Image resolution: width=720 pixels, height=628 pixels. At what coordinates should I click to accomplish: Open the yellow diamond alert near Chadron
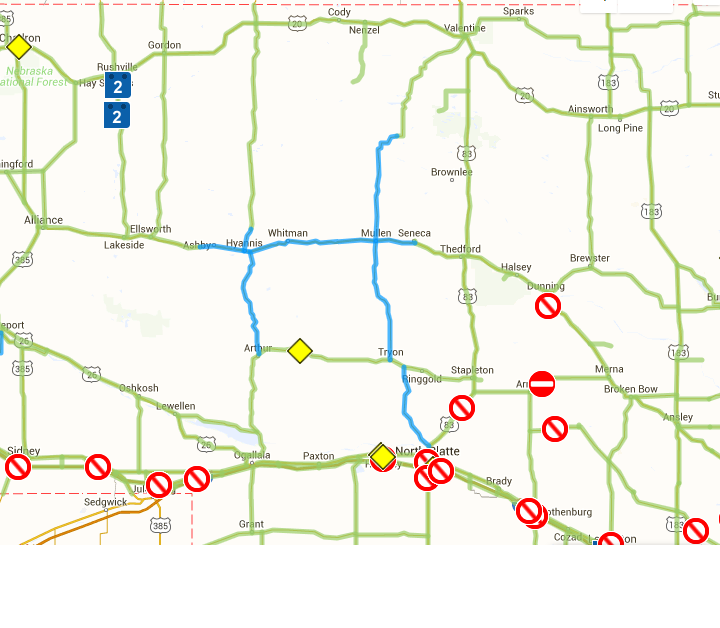pos(19,46)
